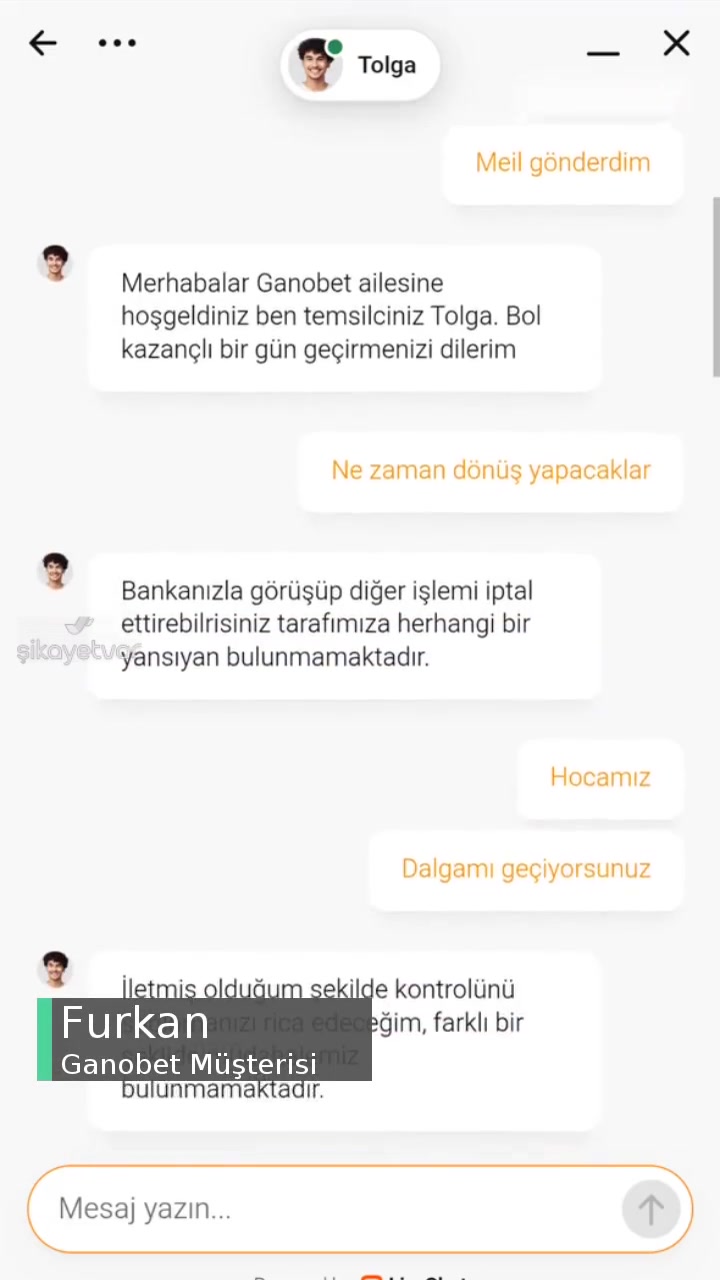This screenshot has width=720, height=1280.
Task: Click the avatar beside the 'İletmiş olduğum' message
Action: pos(55,968)
